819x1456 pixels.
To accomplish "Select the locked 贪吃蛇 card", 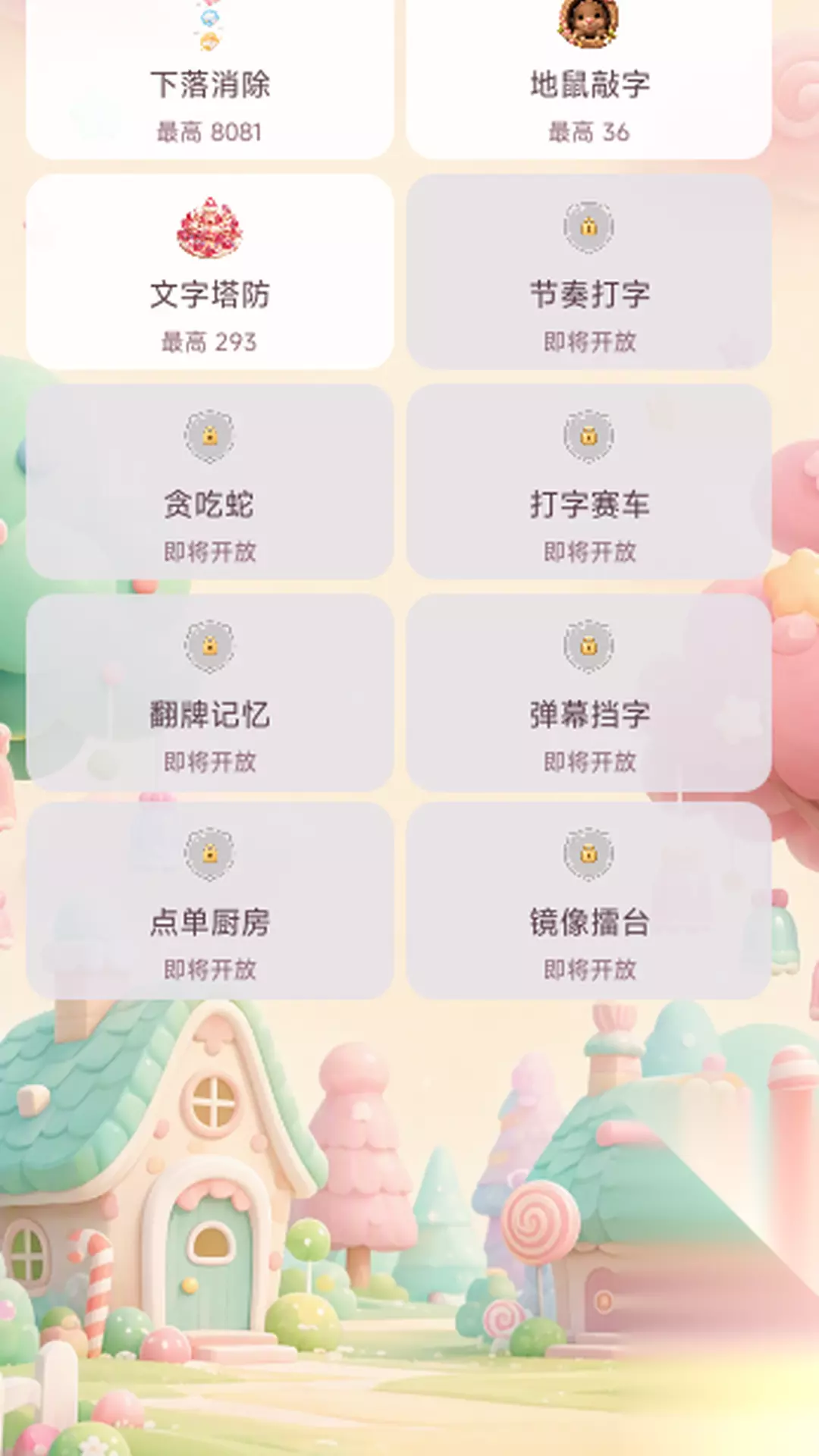I will tap(210, 482).
